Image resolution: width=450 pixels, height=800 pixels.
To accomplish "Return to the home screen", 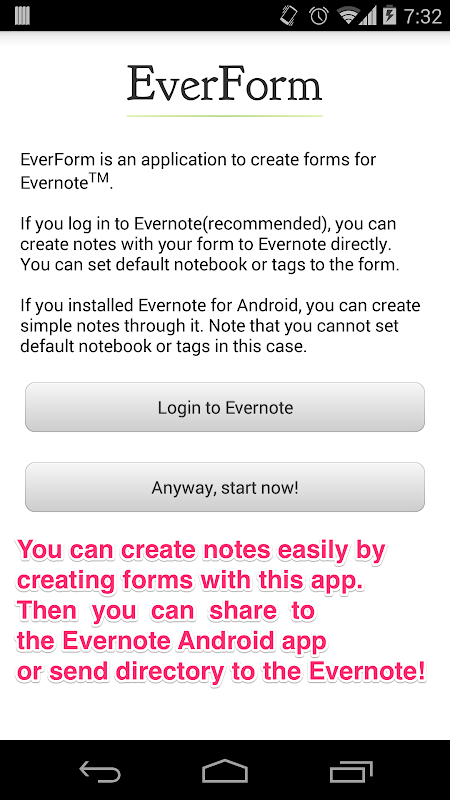I will pyautogui.click(x=225, y=771).
